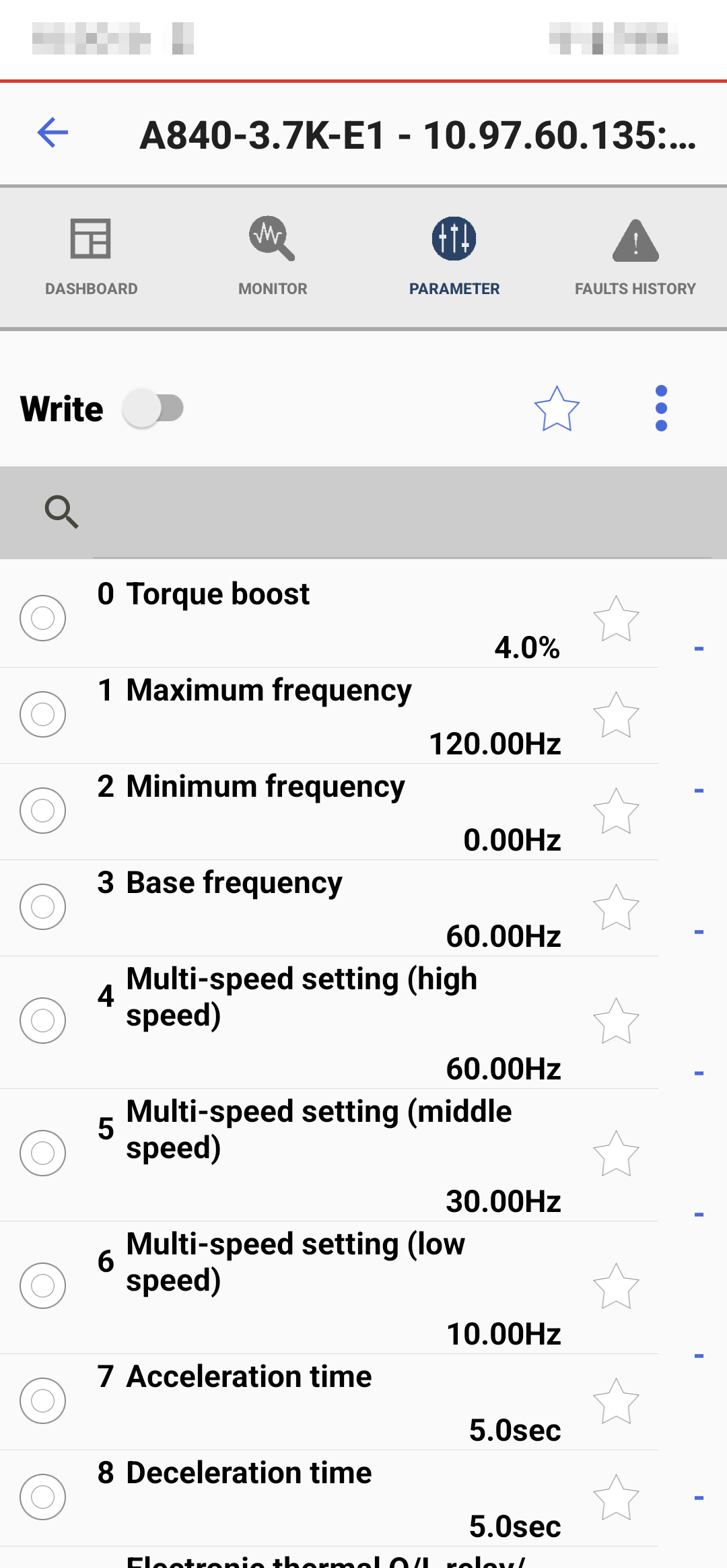Star the Acceleration time parameter

coord(616,1401)
